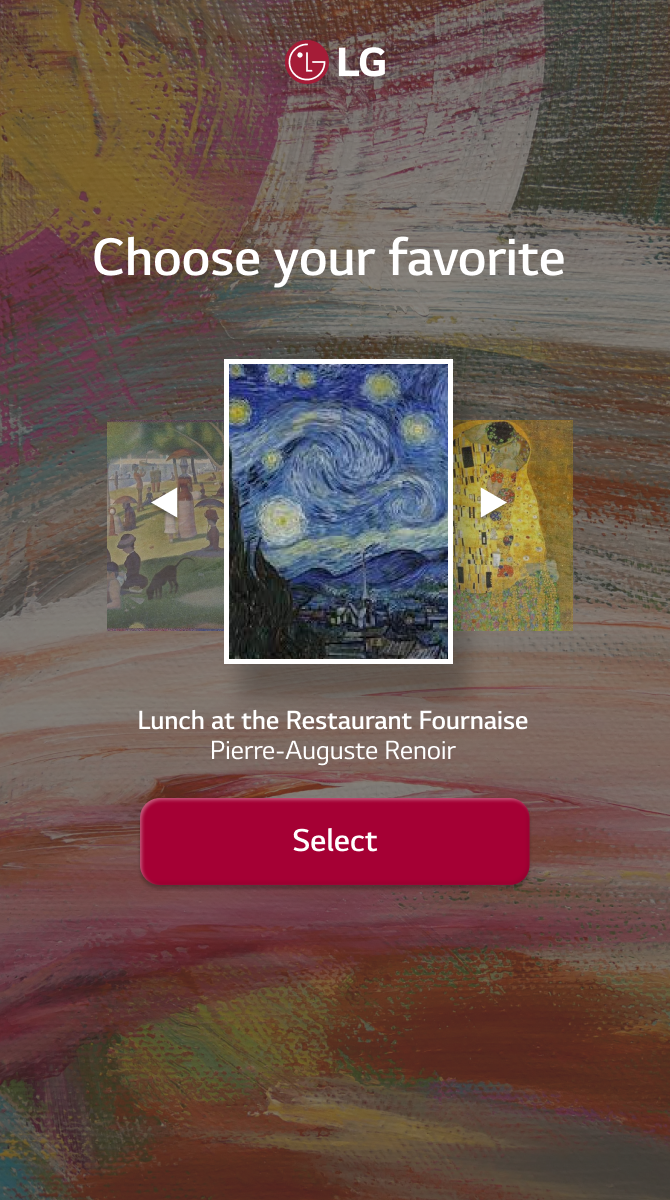Choose the centered Starry Night painting
670x1200 pixels.
pos(338,511)
